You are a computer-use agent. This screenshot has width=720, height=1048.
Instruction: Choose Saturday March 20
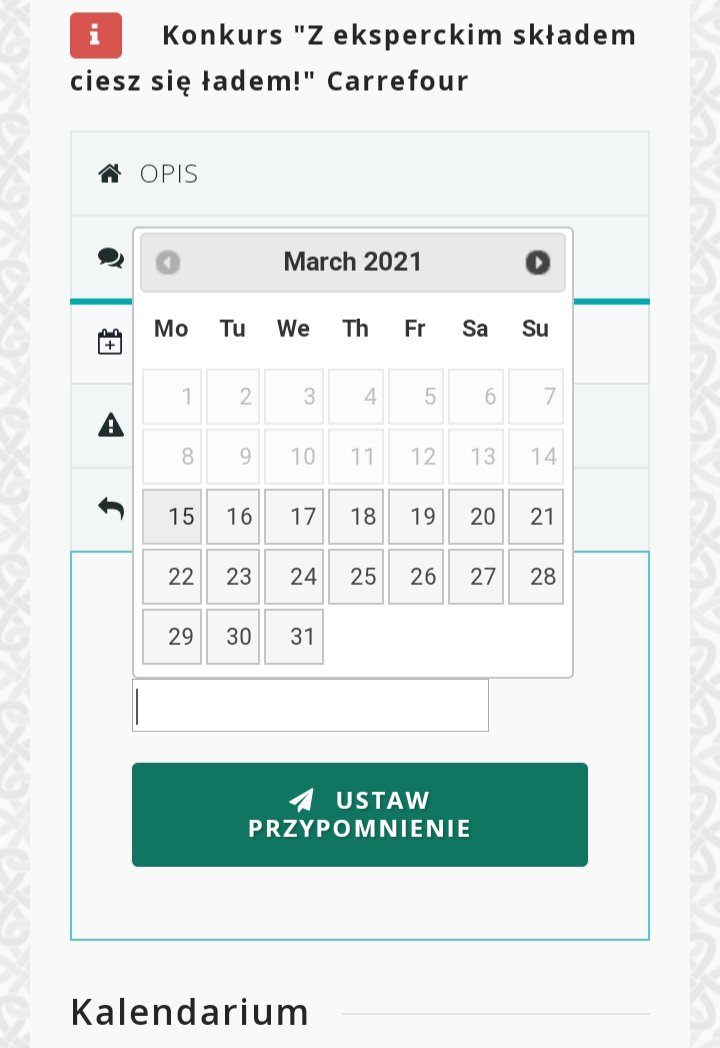point(476,517)
